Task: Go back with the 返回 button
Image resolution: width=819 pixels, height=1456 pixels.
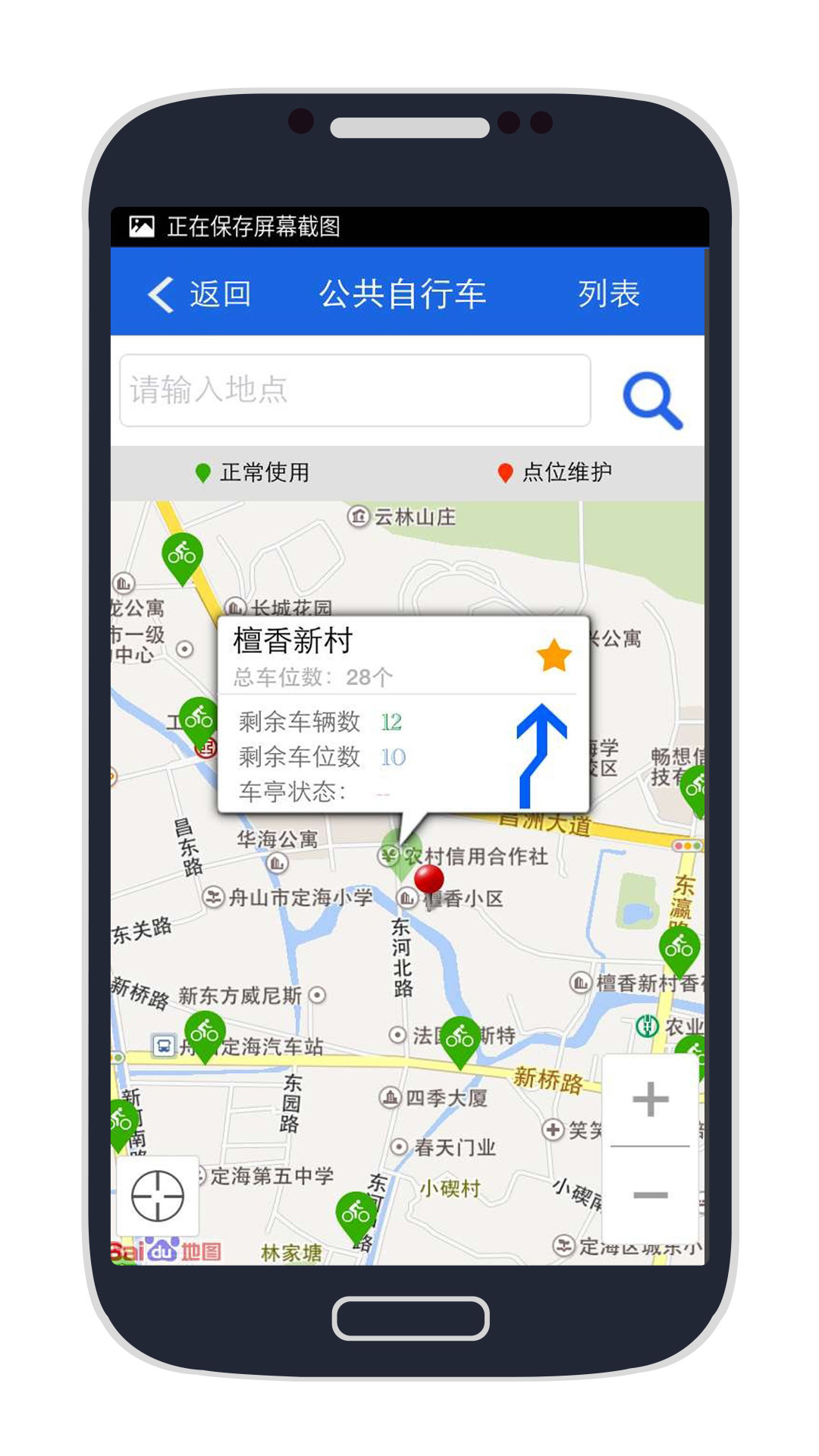Action: (199, 293)
